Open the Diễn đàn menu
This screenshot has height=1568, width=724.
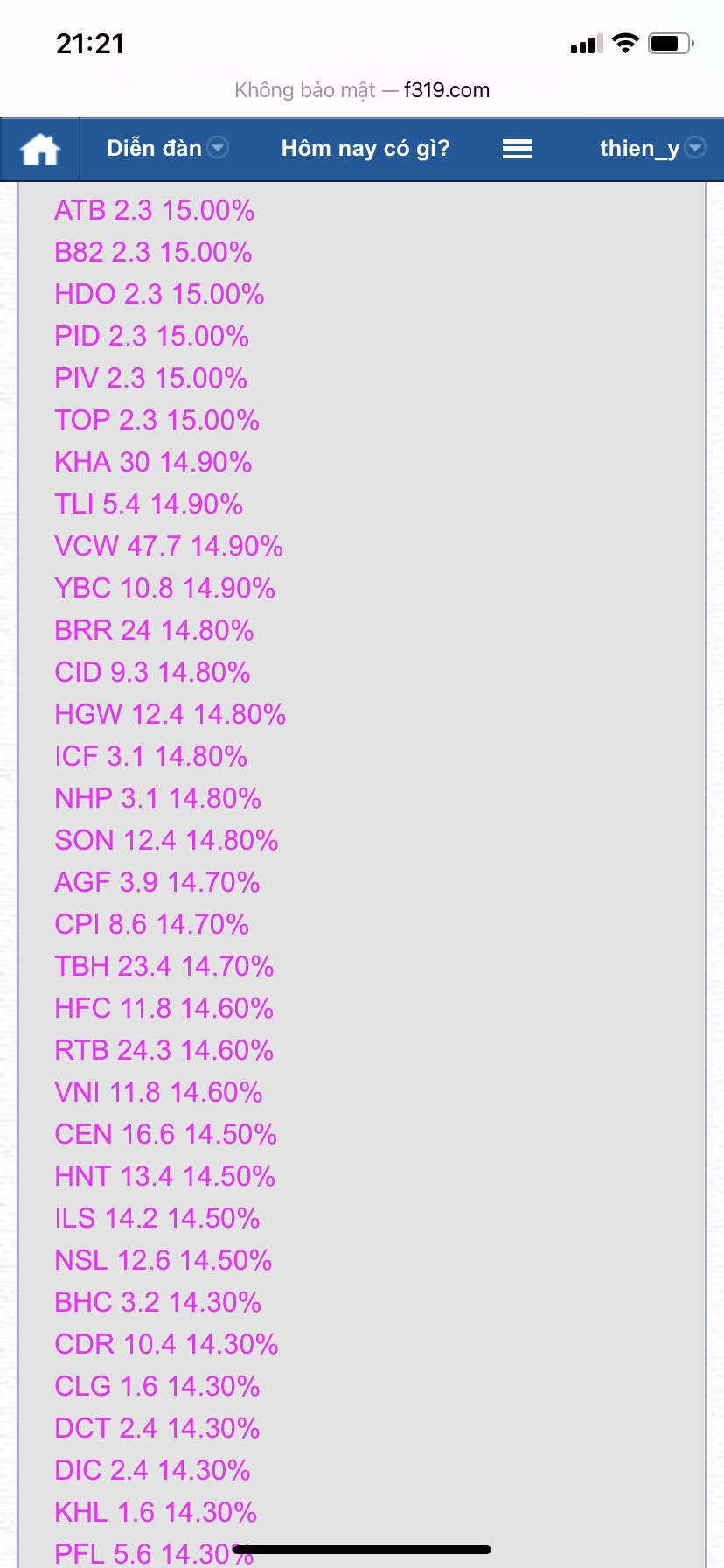[154, 148]
